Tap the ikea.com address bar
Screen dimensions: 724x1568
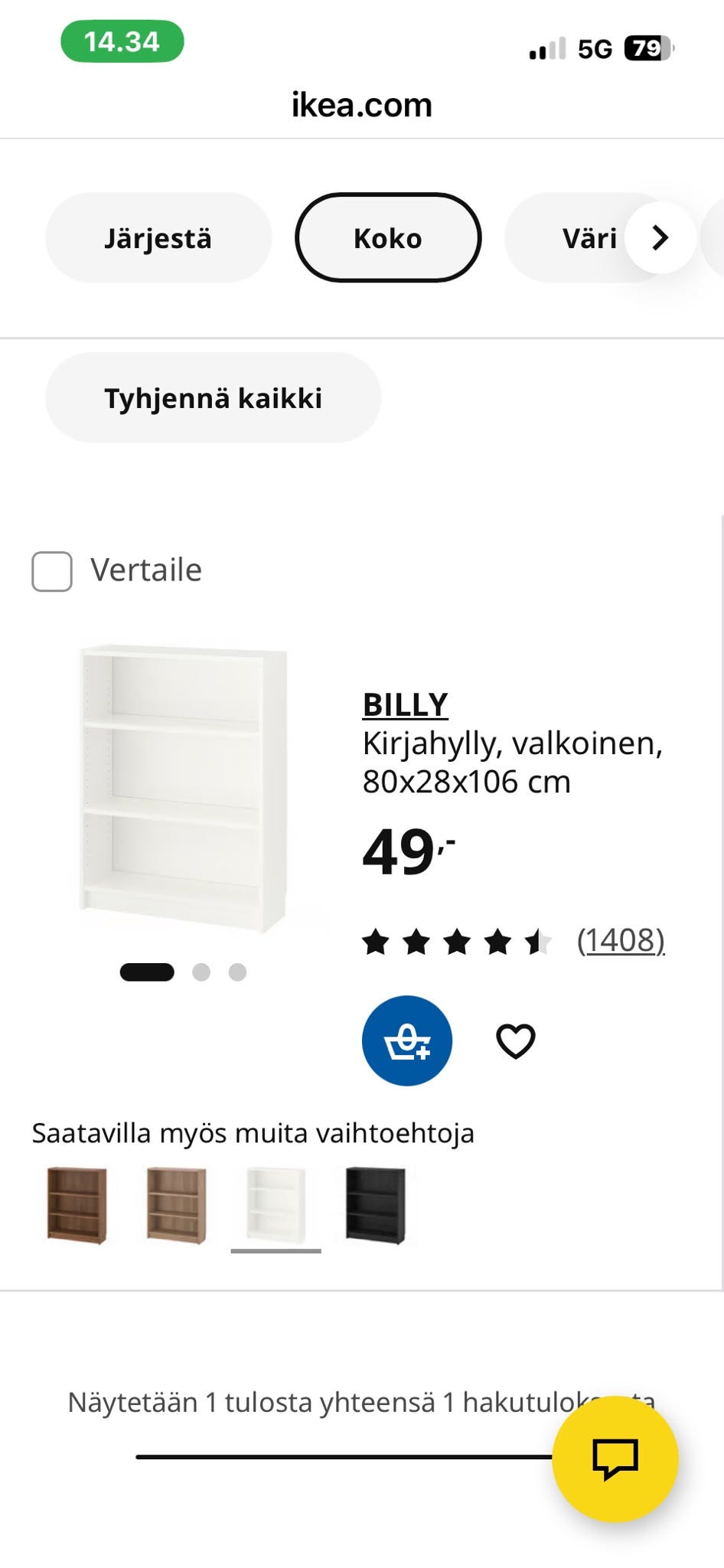362,105
